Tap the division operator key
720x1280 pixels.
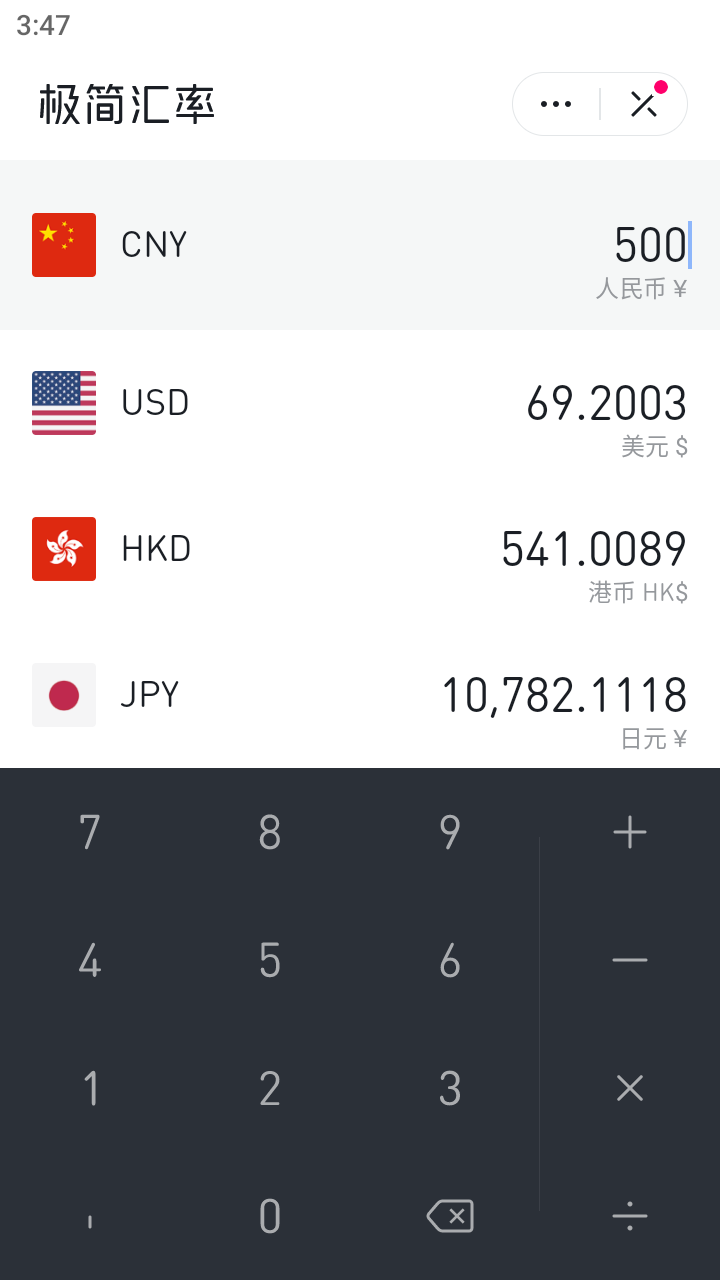pyautogui.click(x=629, y=1216)
